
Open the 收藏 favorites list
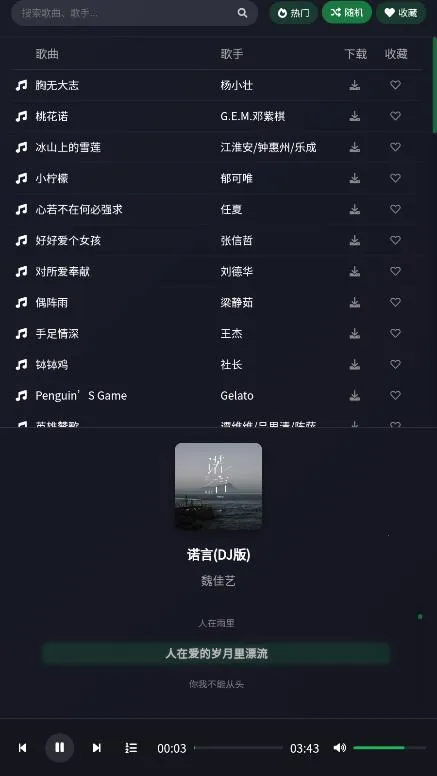[x=401, y=13]
